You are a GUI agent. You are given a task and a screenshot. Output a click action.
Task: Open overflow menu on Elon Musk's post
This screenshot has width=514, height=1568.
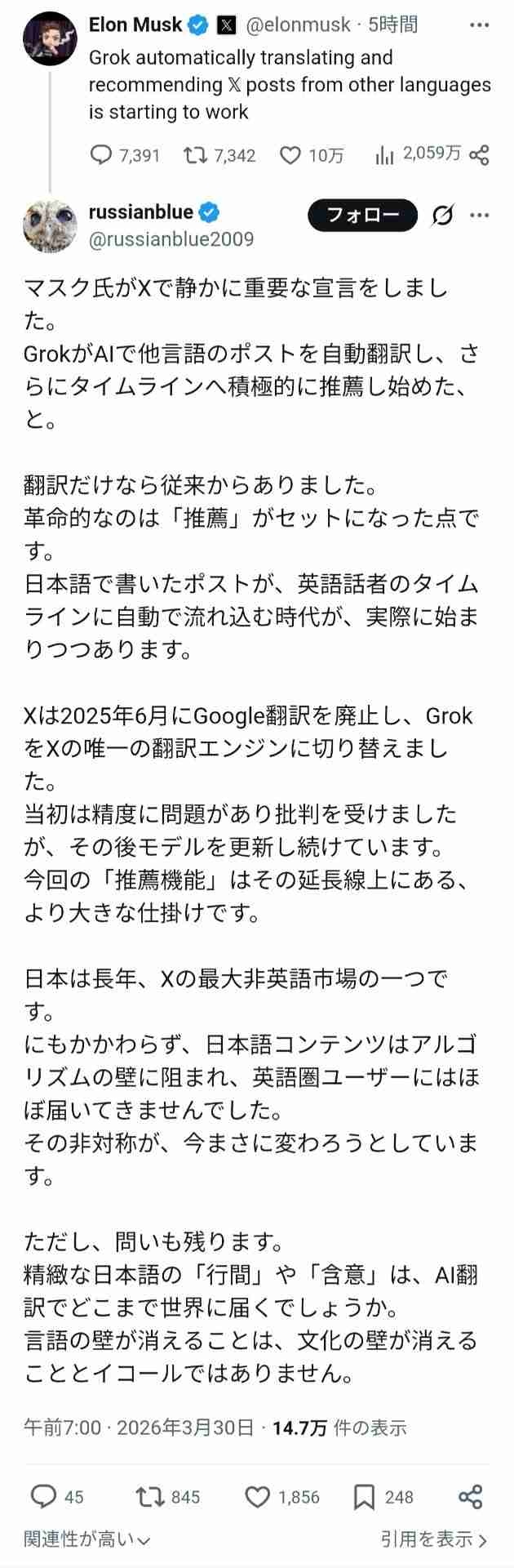(480, 26)
